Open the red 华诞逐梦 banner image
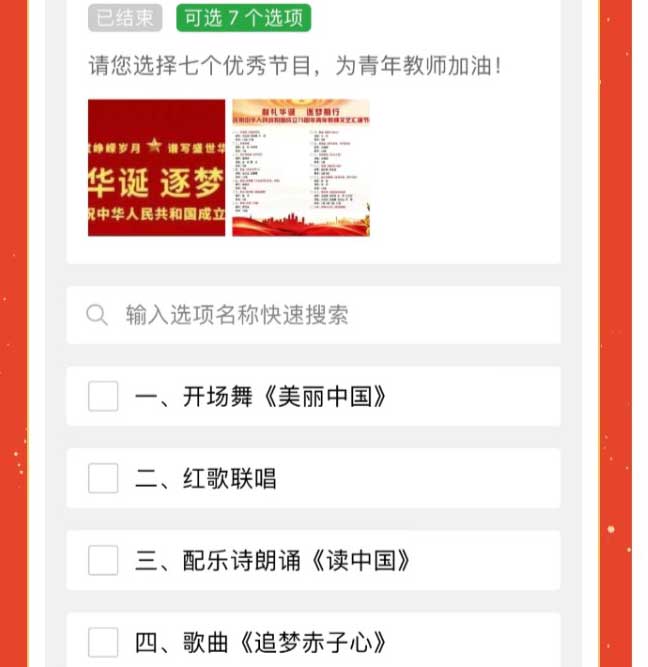 [156, 167]
